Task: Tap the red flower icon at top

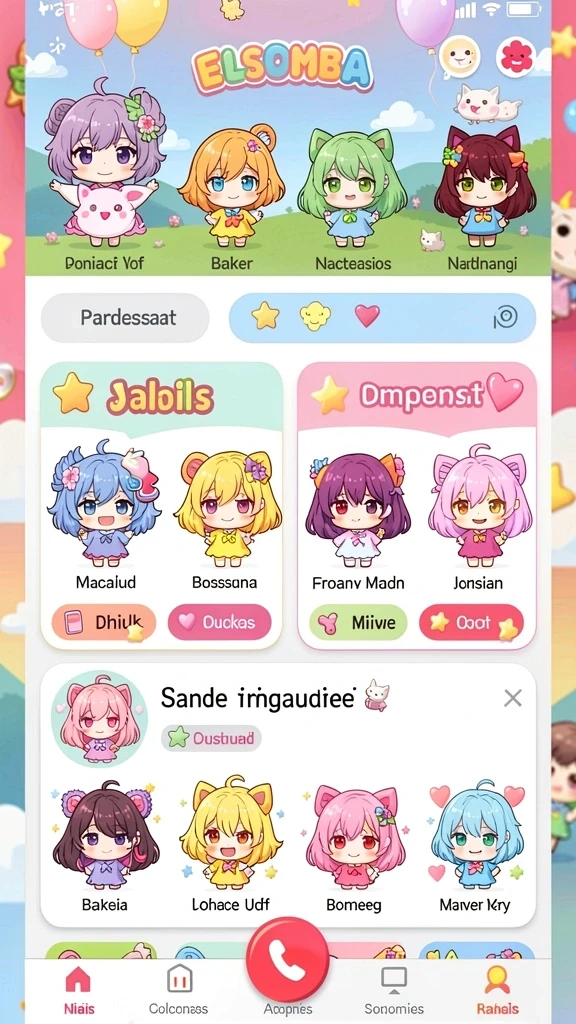Action: (517, 57)
